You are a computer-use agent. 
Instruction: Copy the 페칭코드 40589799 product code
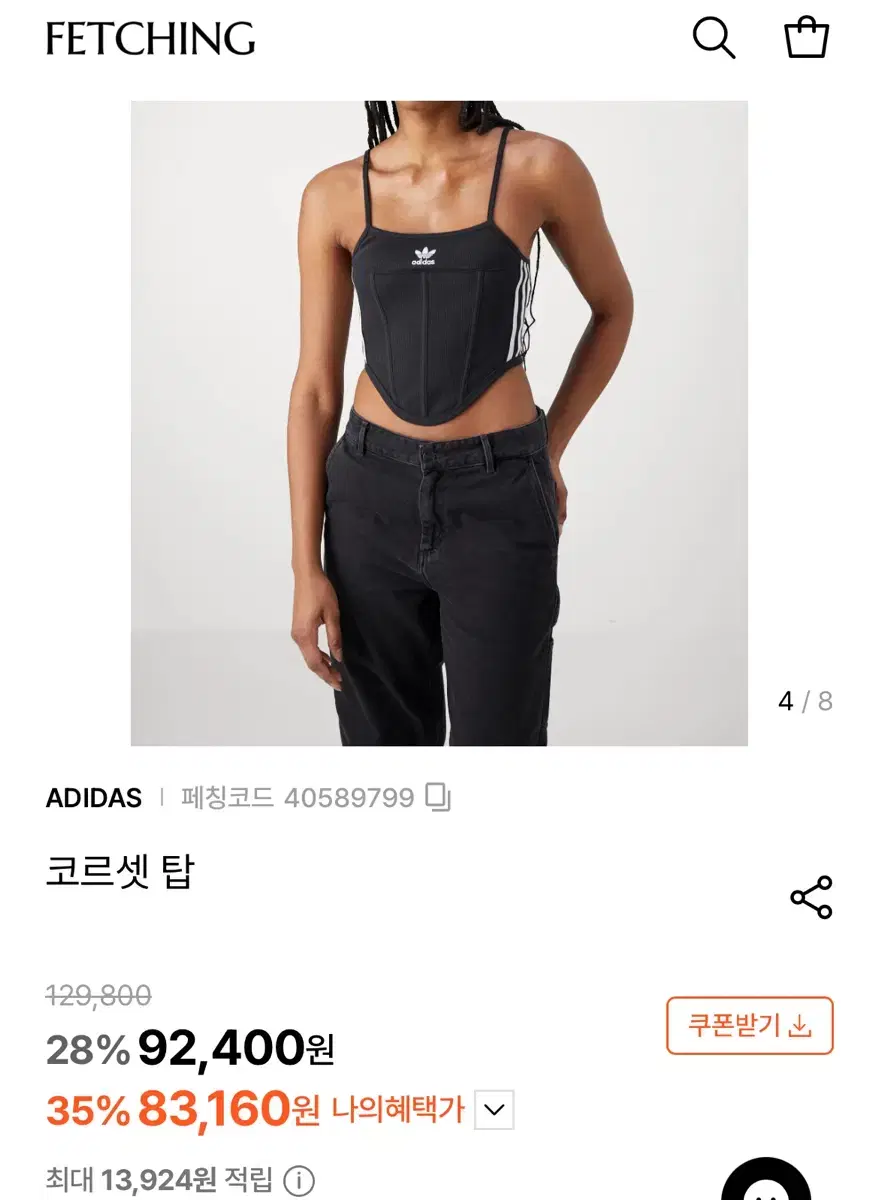click(440, 798)
